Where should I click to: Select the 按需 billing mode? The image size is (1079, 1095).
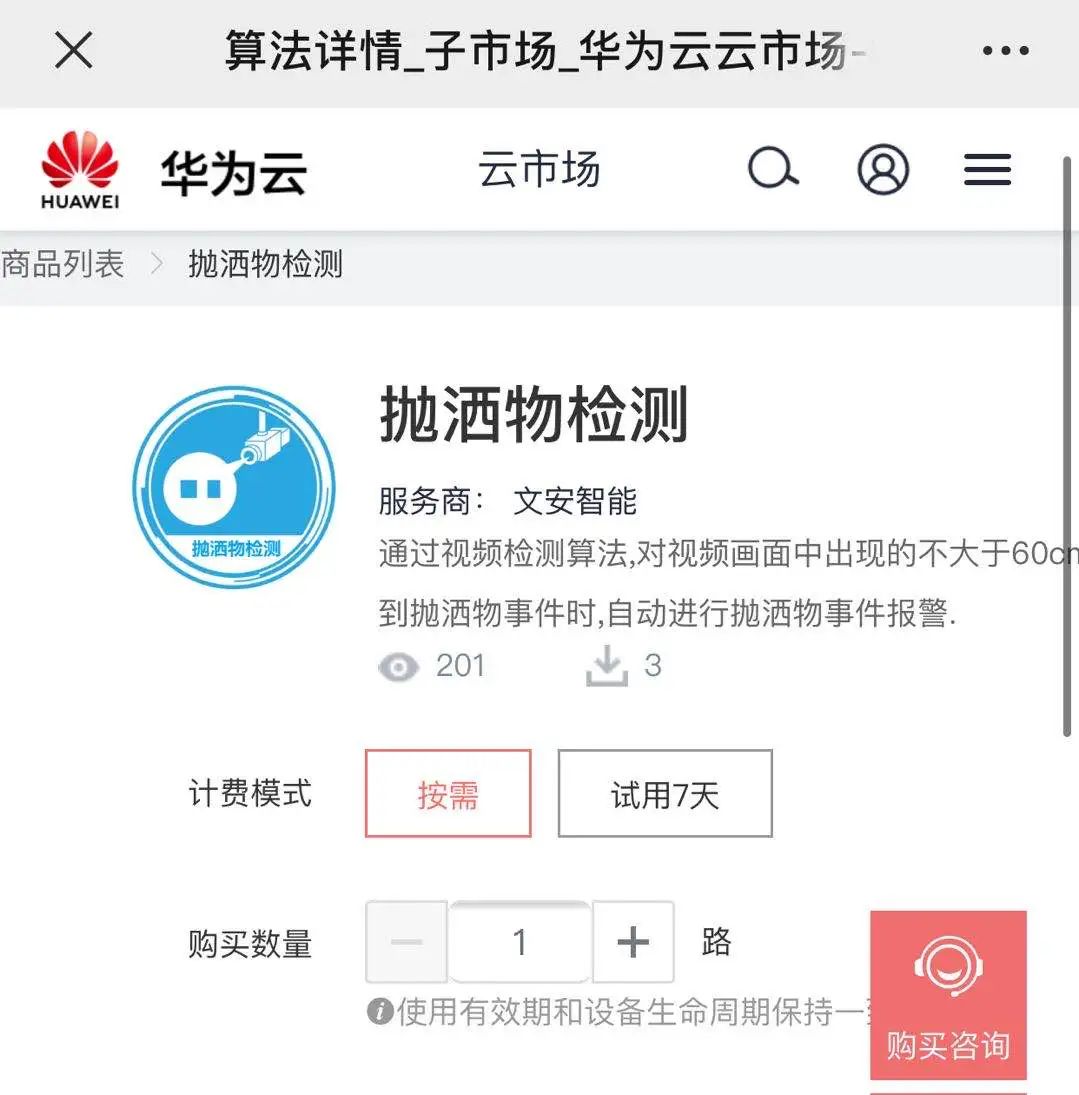448,794
